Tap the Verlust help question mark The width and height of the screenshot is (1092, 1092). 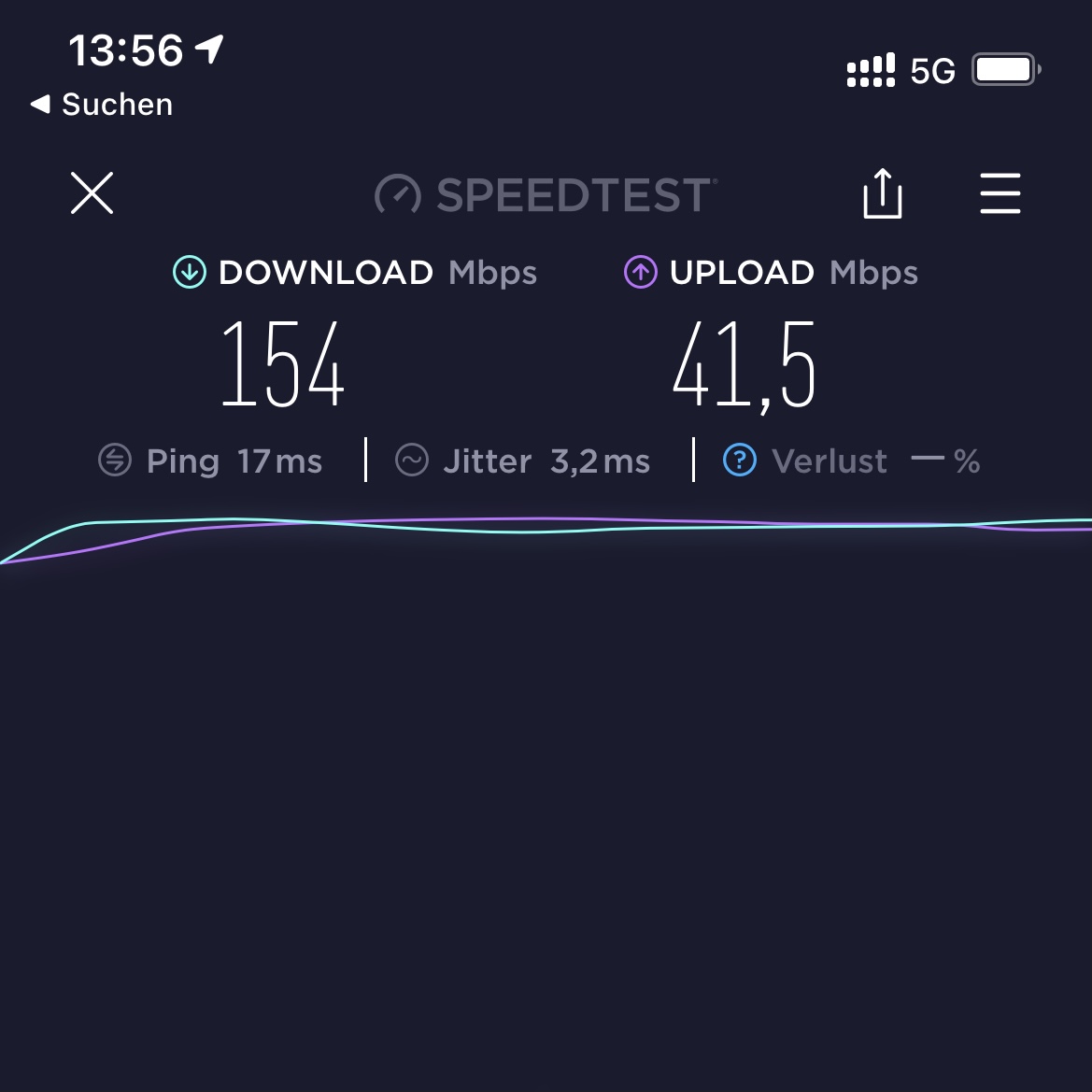click(740, 461)
